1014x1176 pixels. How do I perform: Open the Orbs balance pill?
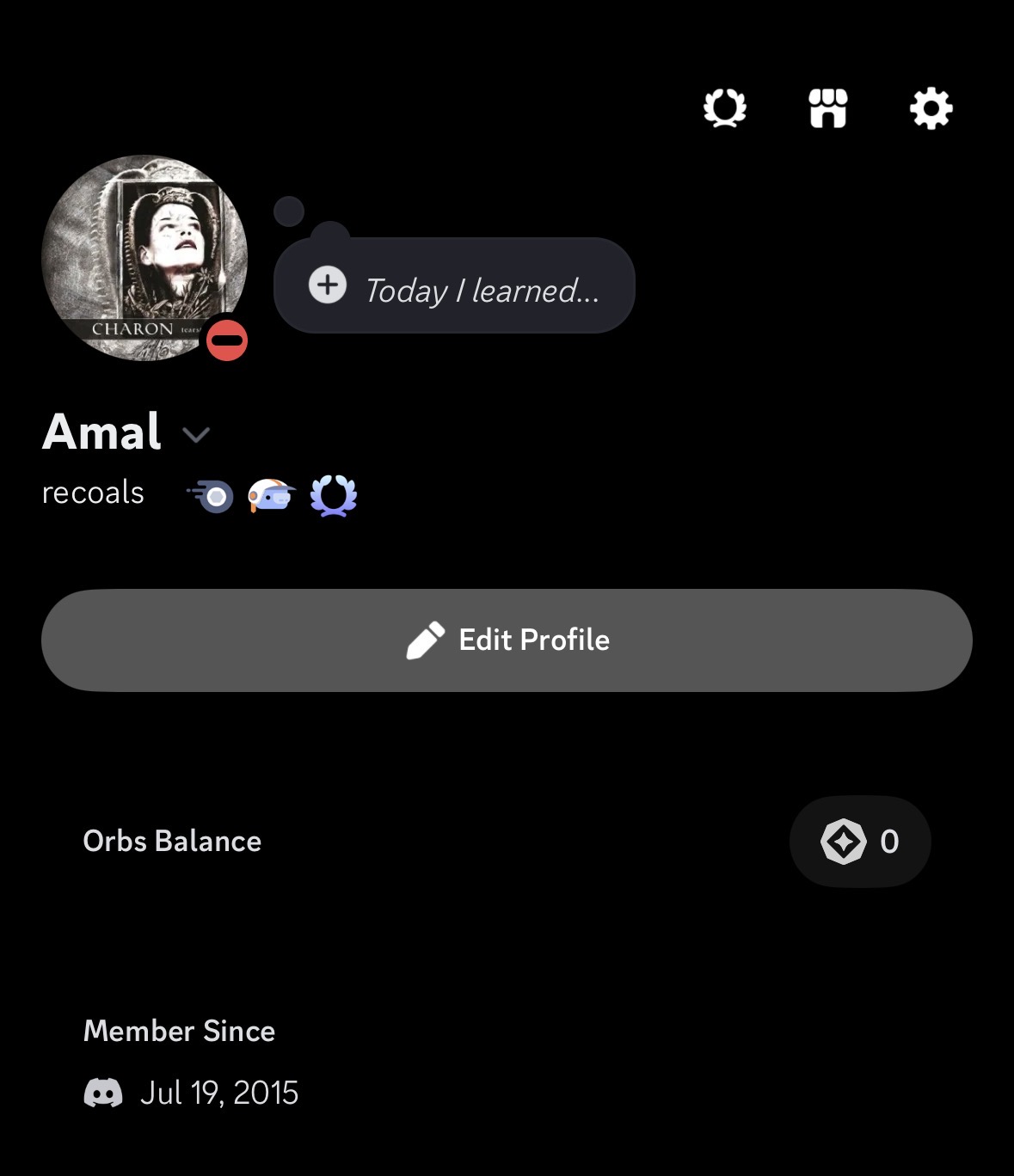point(859,842)
